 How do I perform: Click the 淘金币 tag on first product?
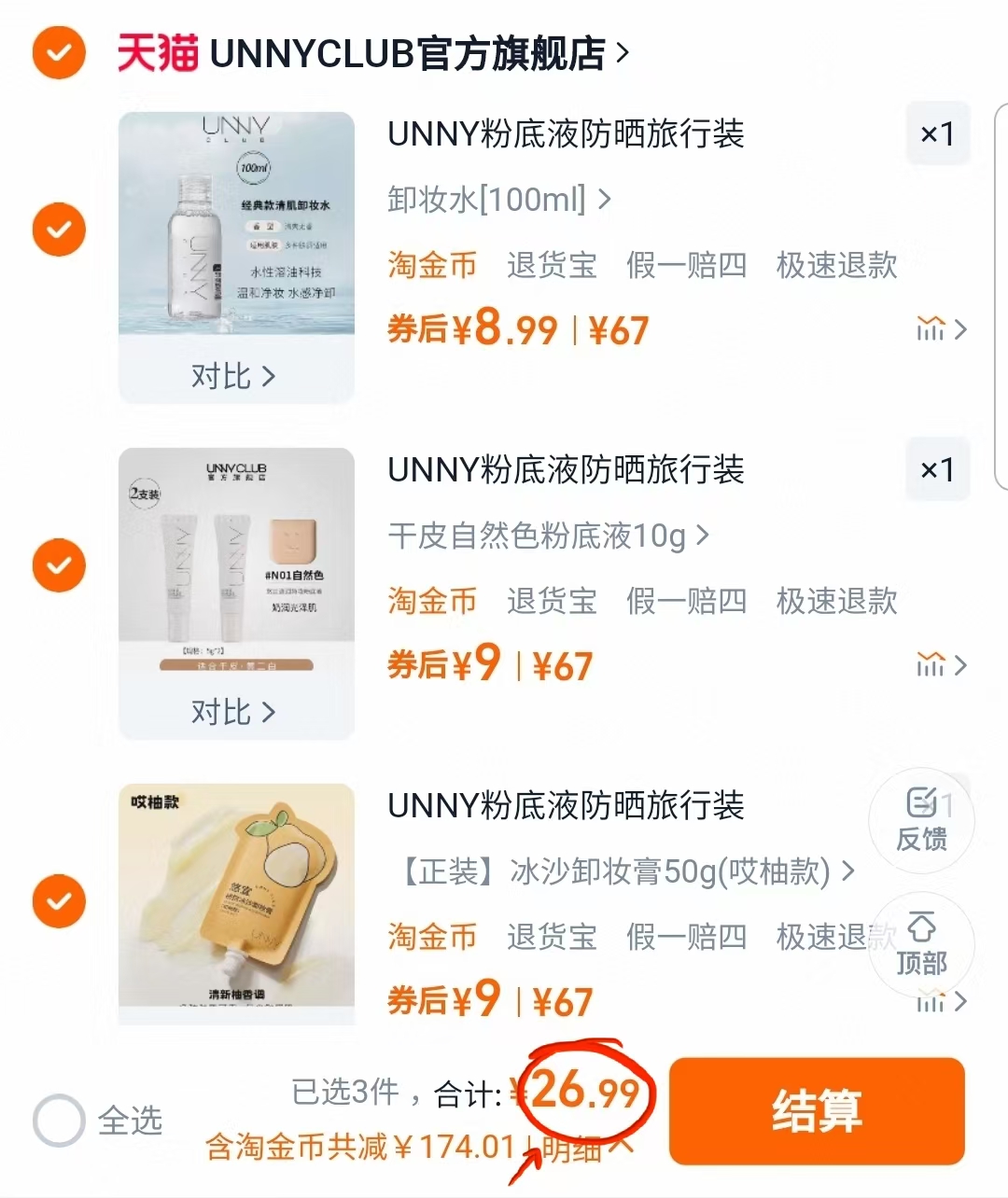click(x=431, y=265)
